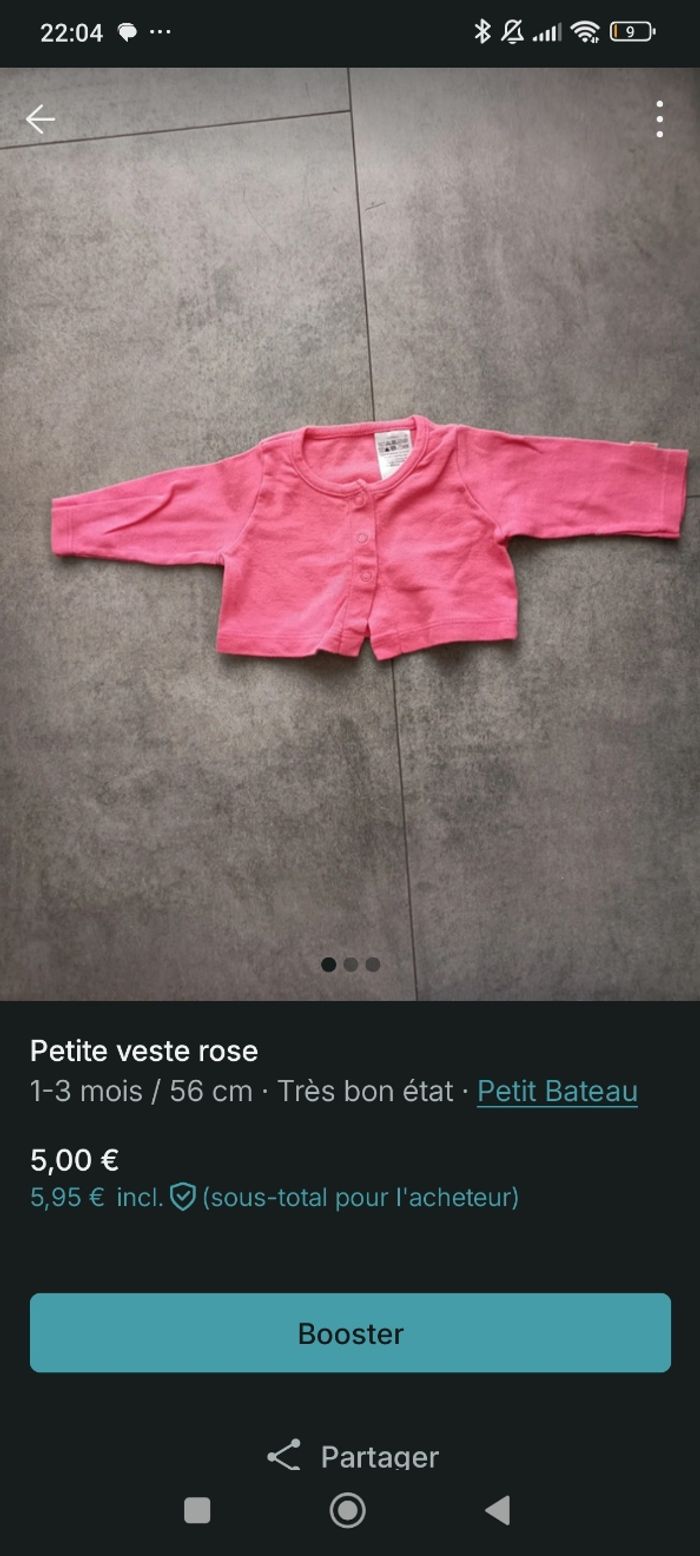Screen dimensions: 700x1556
Task: Go back using the top arrow
Action: coord(40,119)
